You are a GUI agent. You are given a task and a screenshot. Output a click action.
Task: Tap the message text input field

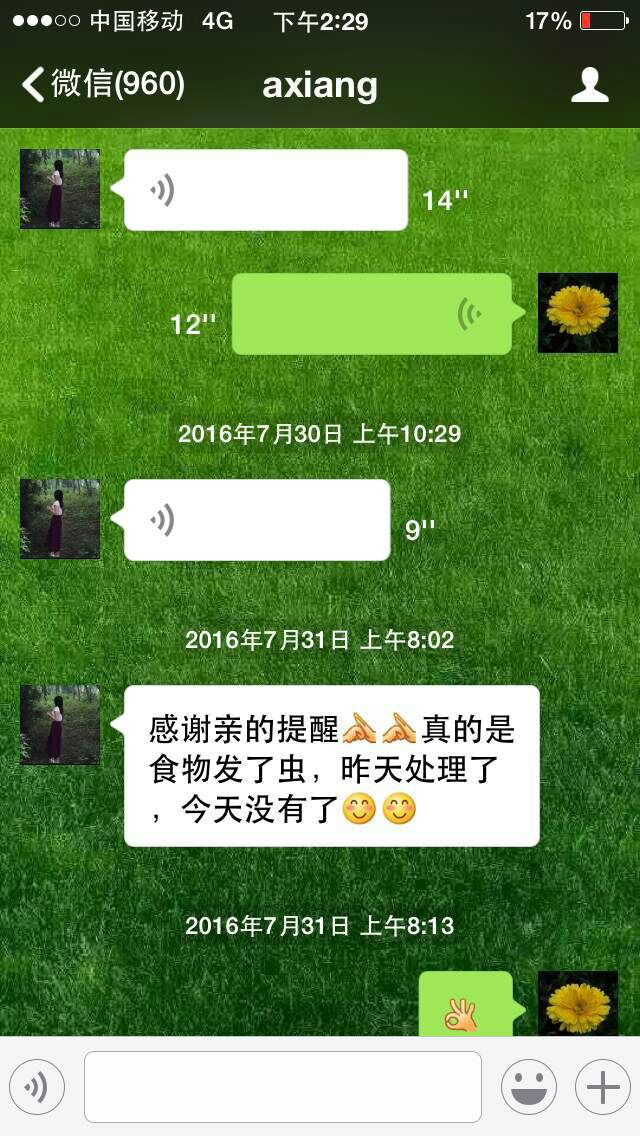pyautogui.click(x=282, y=1087)
